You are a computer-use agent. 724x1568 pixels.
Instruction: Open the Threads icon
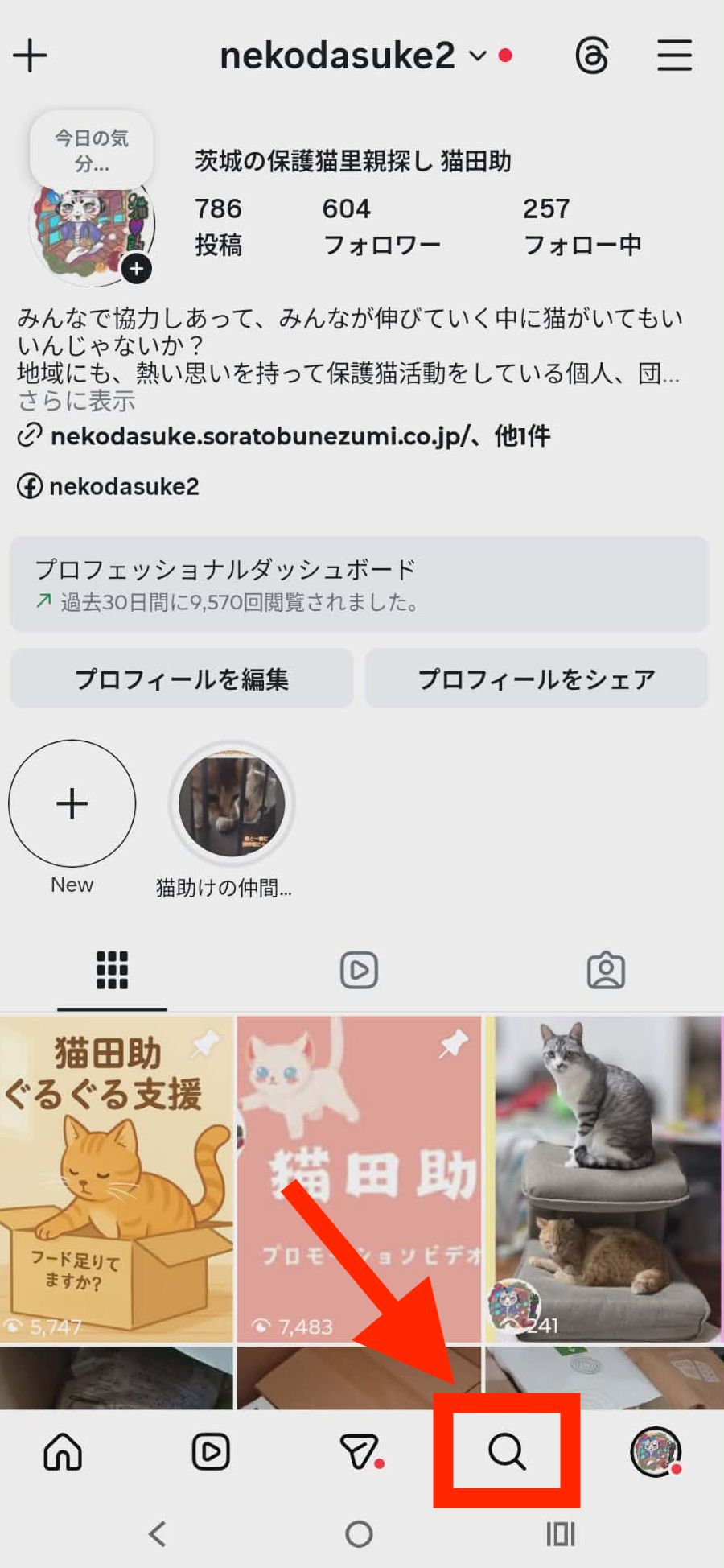pos(592,56)
